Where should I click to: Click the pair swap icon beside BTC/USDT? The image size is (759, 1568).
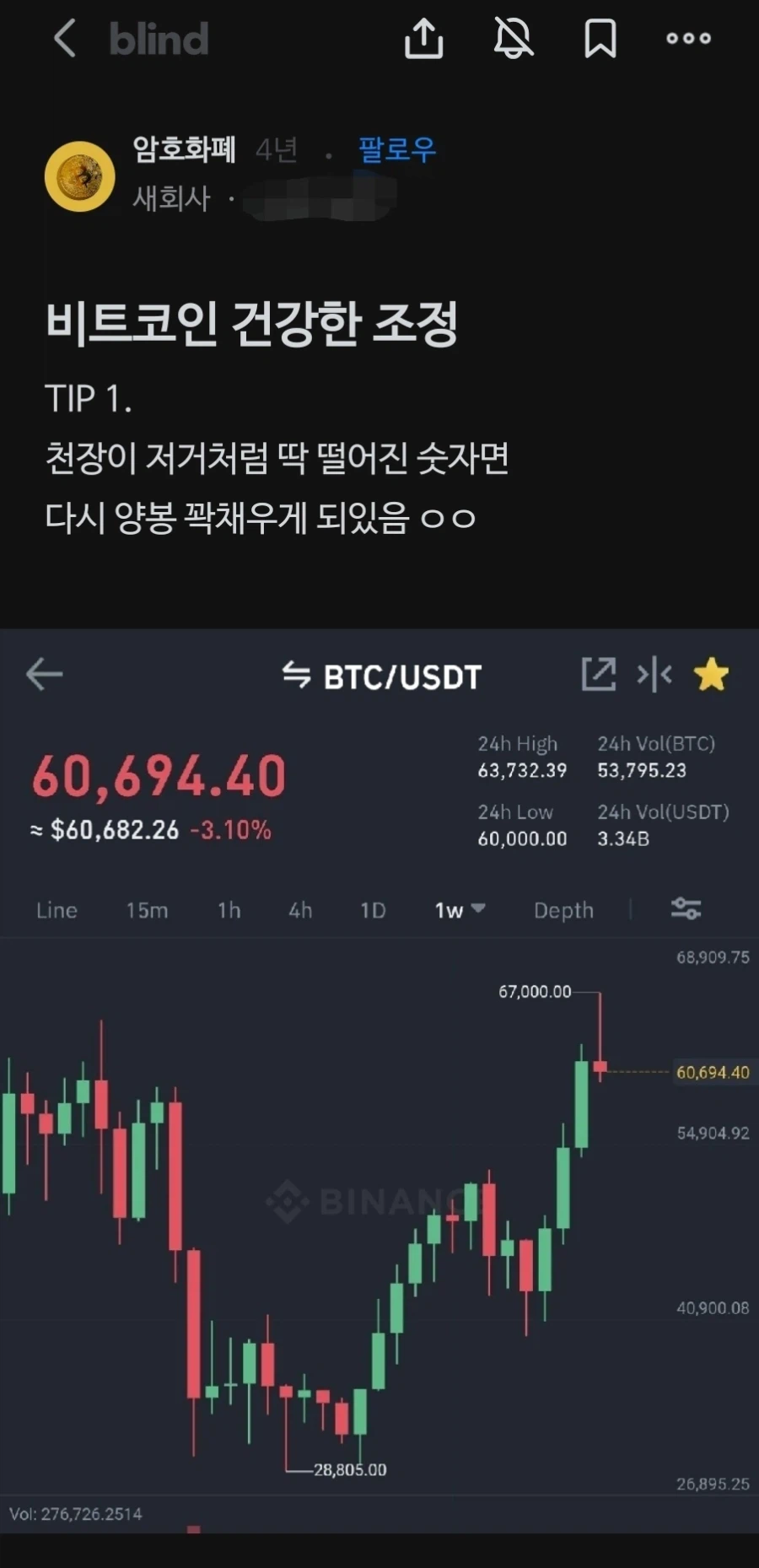tap(297, 675)
